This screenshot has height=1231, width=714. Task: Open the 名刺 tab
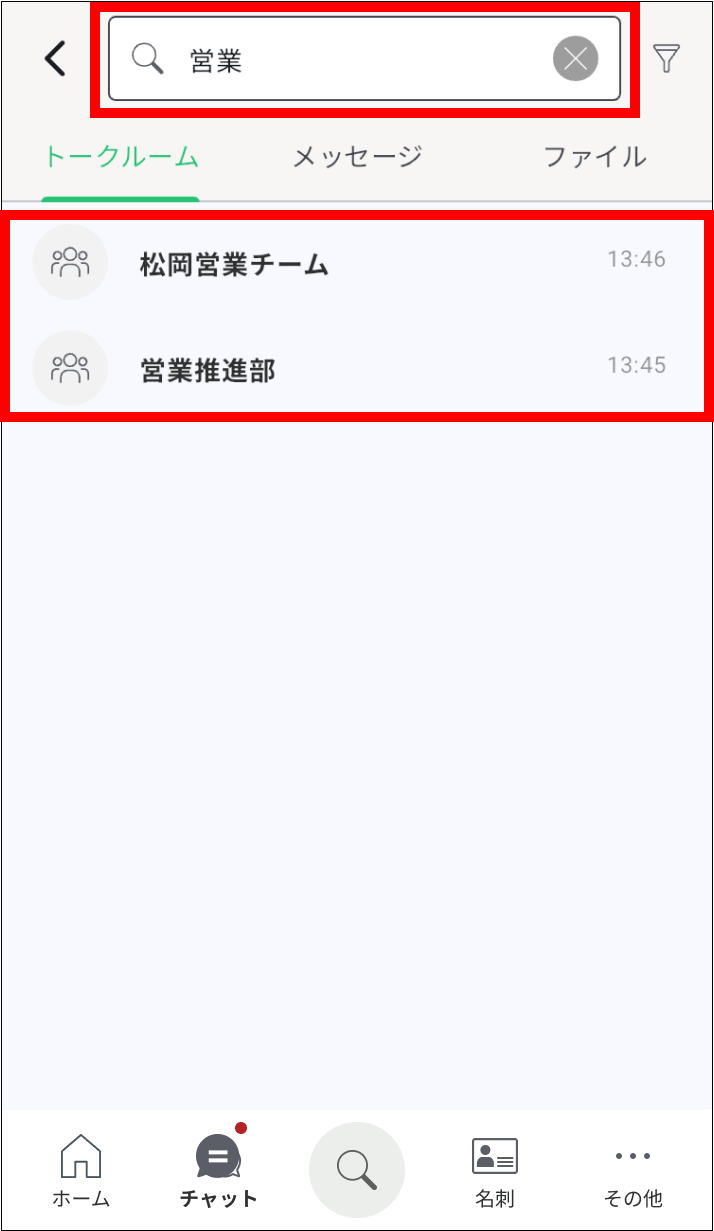click(x=494, y=1172)
